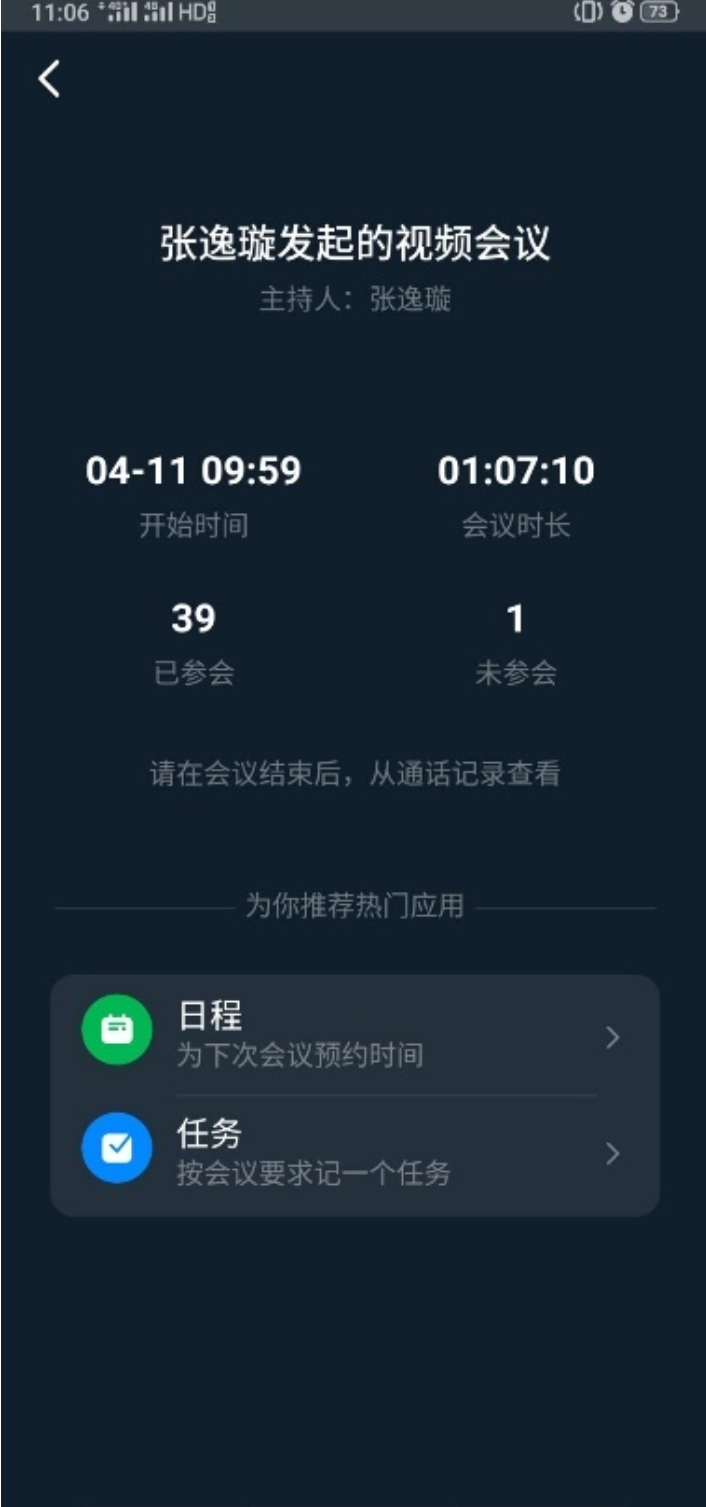Open 日程 to schedule next meeting
706x1507 pixels.
[354, 1036]
